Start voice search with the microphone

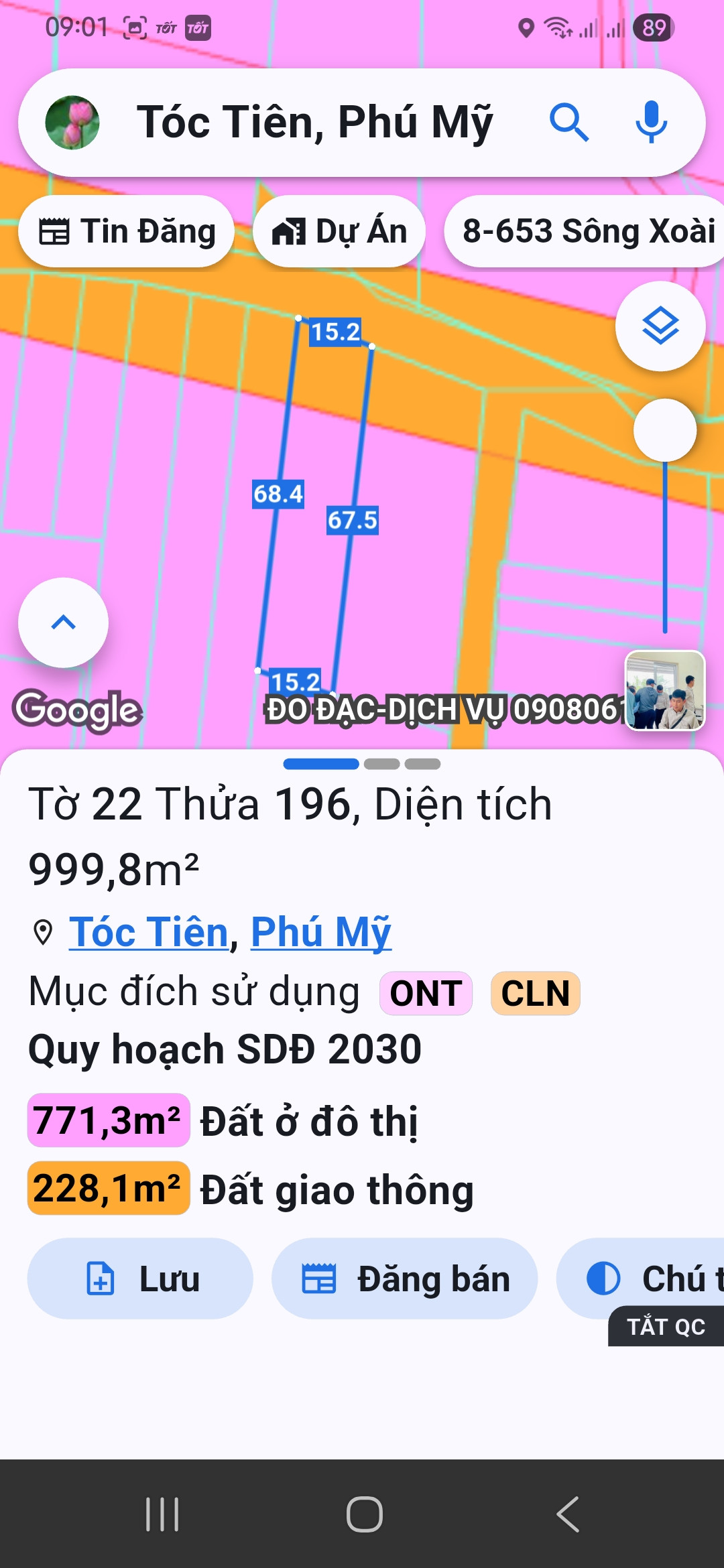651,123
